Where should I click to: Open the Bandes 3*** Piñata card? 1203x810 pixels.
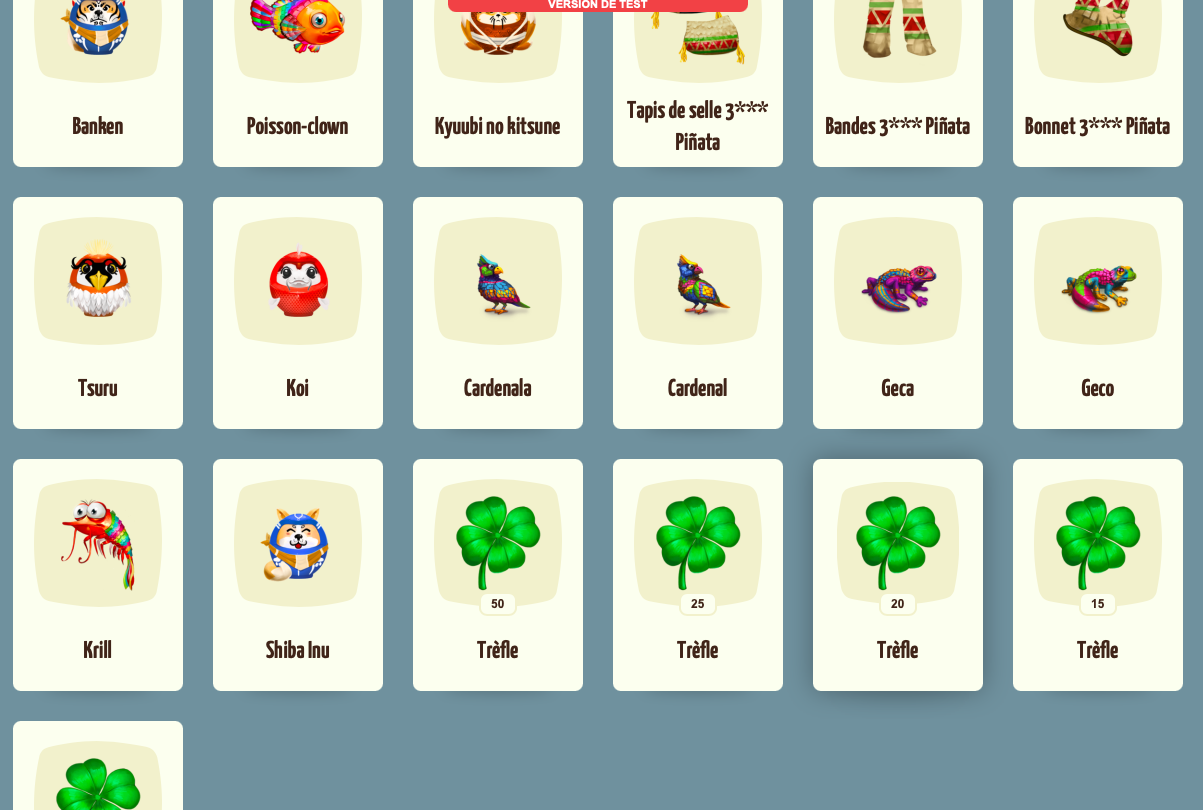click(898, 80)
